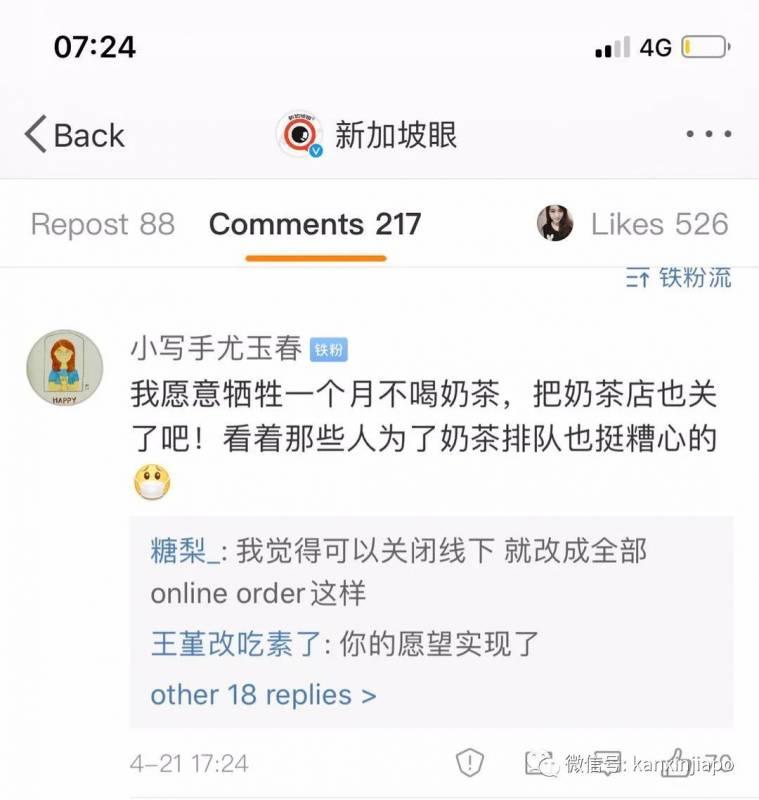Viewport: 759px width, 800px height.
Task: Report the post using the shield icon
Action: tap(470, 763)
